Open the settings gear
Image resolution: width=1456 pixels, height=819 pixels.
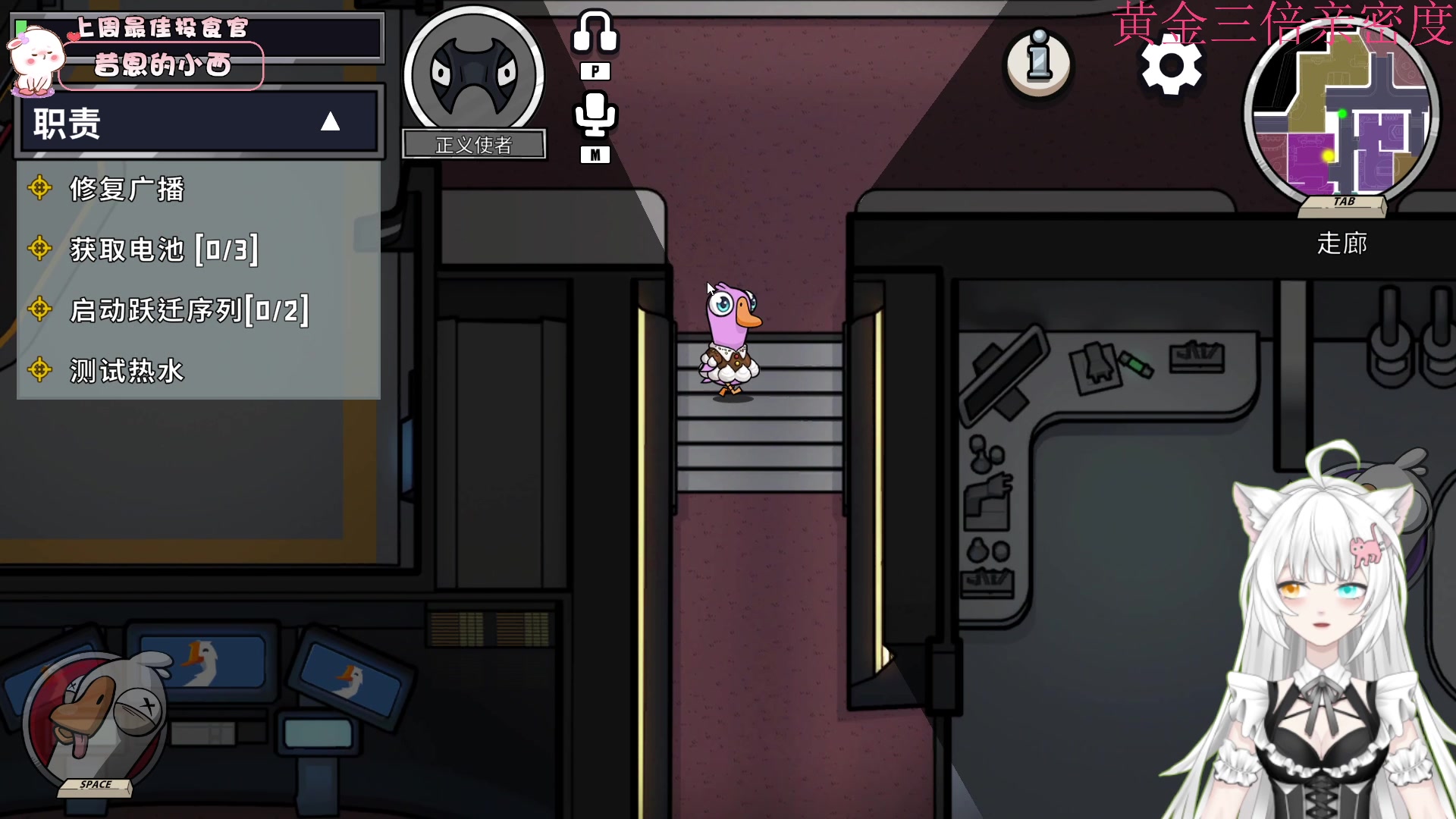(x=1171, y=66)
